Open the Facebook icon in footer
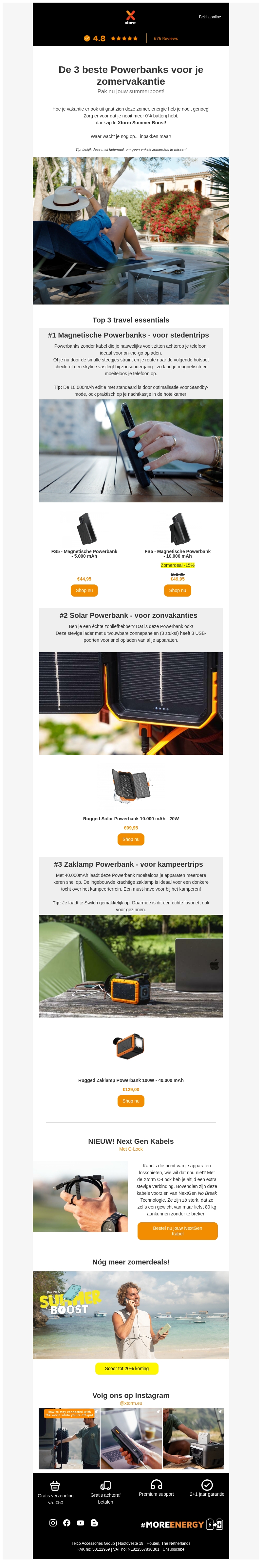262x1568 pixels. pos(66,1522)
